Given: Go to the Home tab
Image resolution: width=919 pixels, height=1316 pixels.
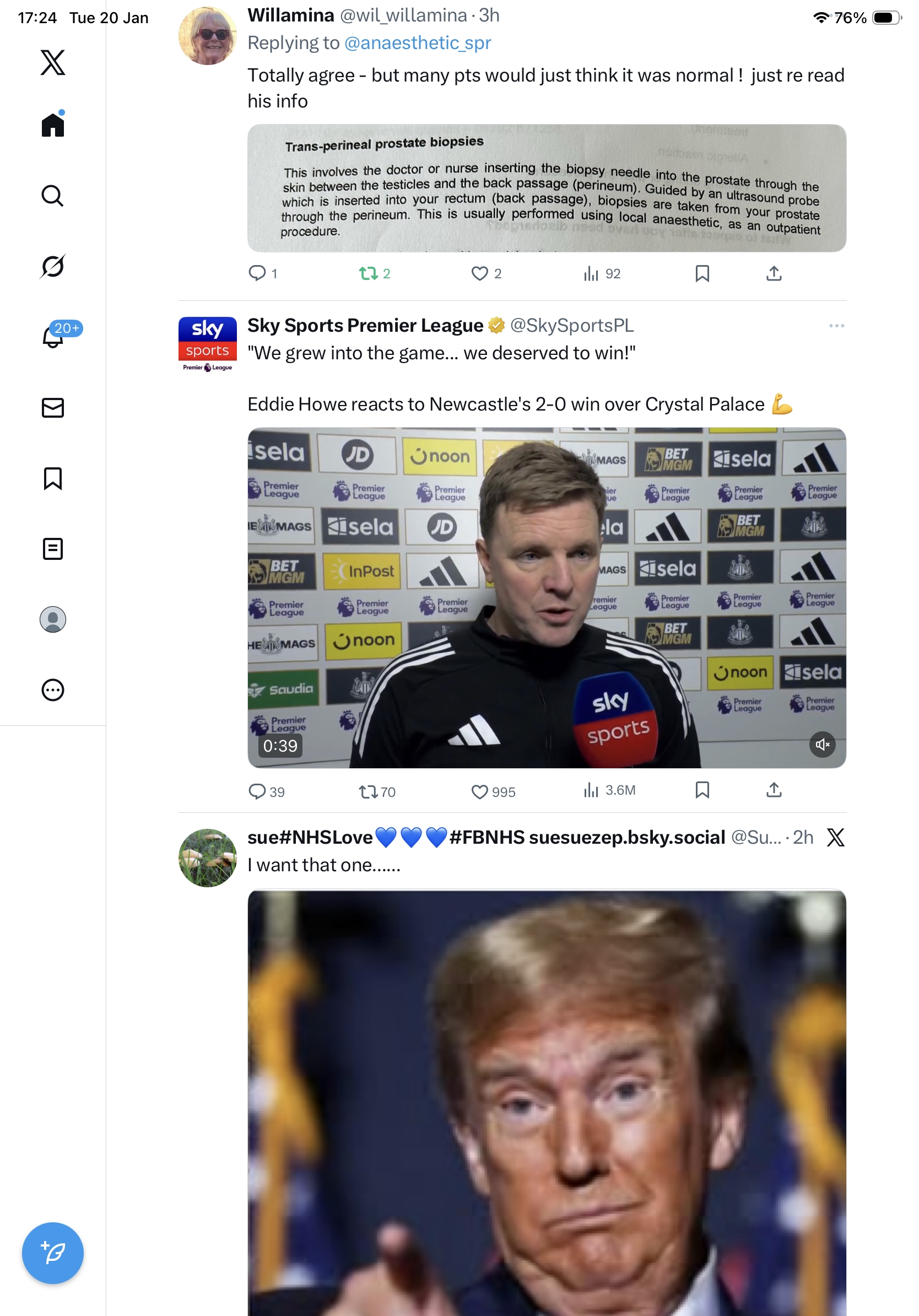Looking at the screenshot, I should click(53, 125).
